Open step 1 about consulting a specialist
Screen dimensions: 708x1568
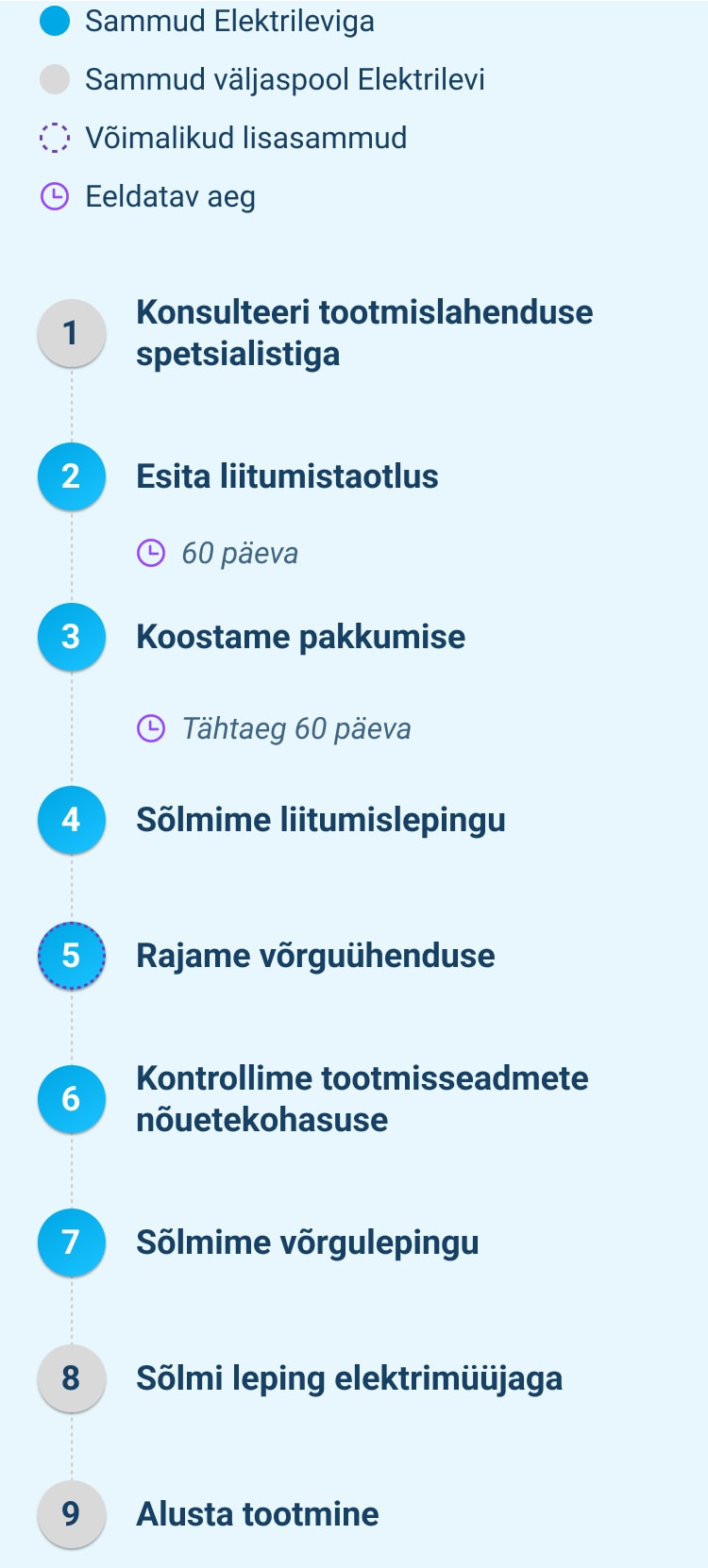click(x=363, y=333)
